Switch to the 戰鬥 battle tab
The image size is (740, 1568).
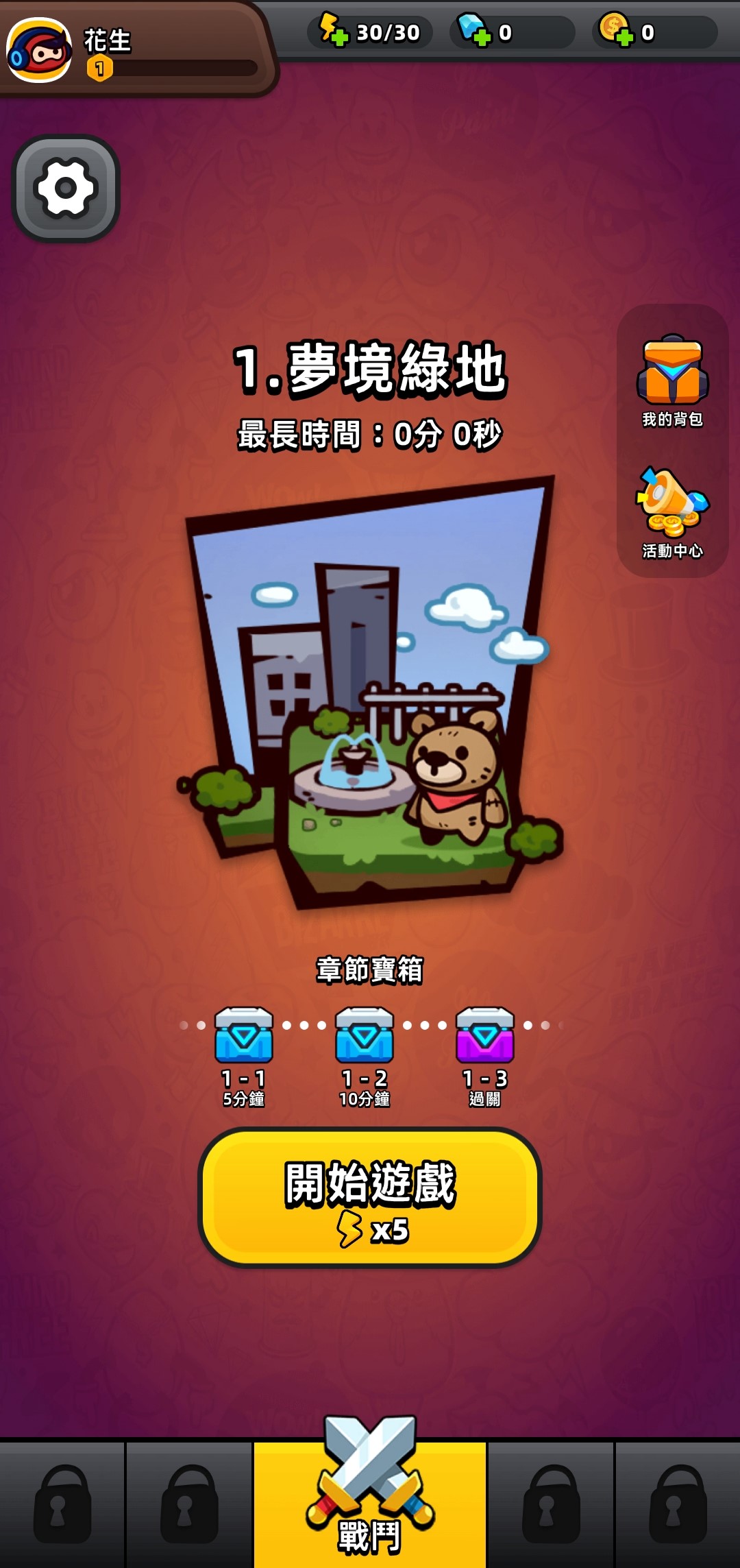pyautogui.click(x=370, y=1495)
